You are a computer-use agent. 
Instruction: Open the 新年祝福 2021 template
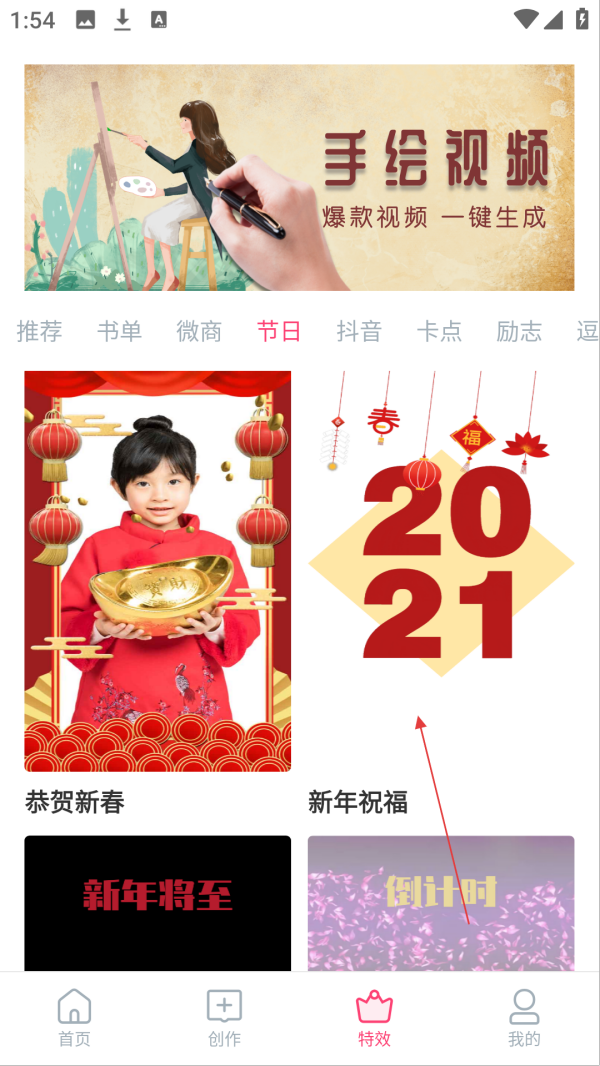(x=441, y=570)
